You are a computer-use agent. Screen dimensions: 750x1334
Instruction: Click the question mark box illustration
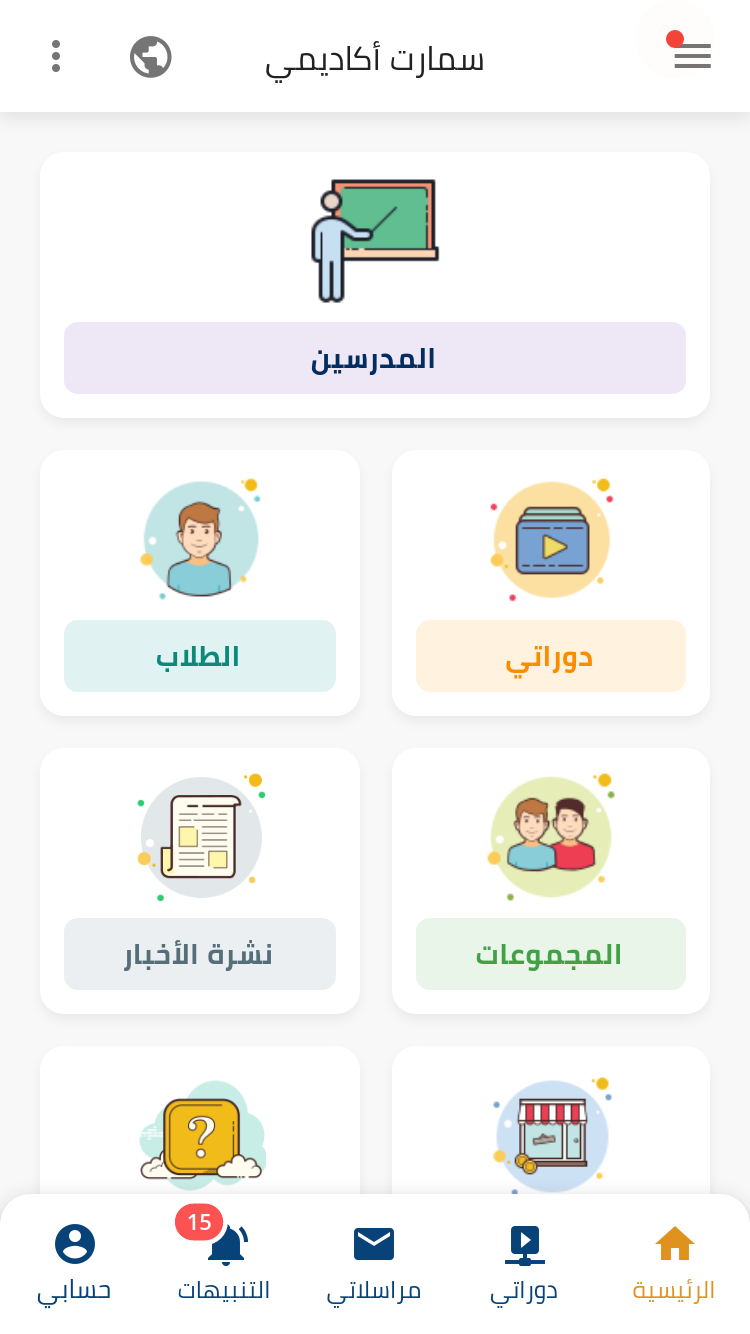tap(200, 1136)
